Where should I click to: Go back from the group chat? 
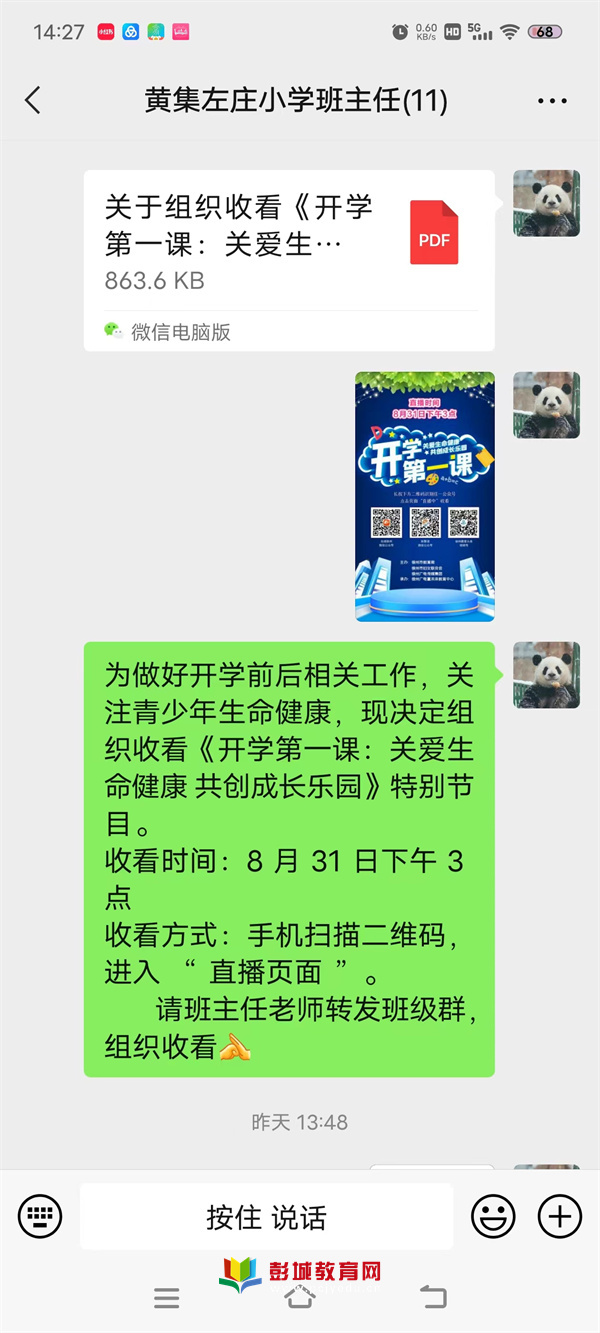pos(33,100)
